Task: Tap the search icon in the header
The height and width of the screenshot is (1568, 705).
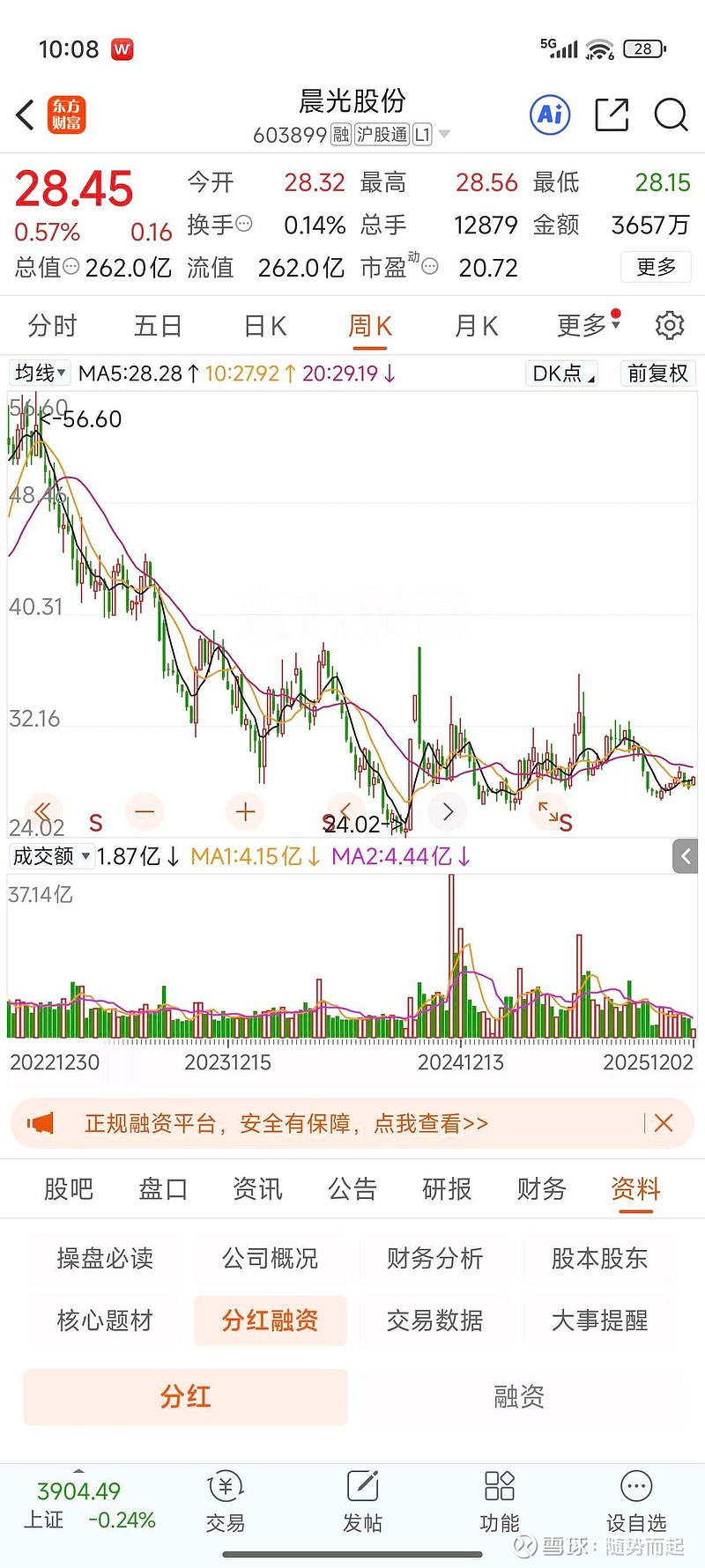Action: 671,115
